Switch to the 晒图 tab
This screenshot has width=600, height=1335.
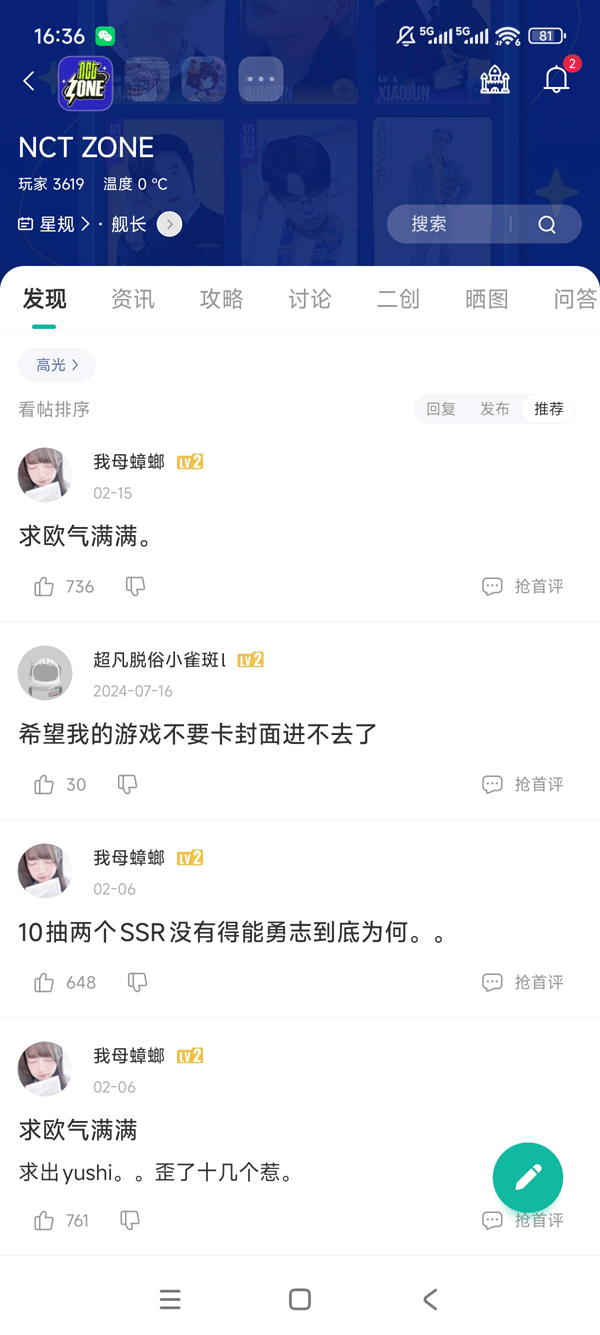coord(486,299)
